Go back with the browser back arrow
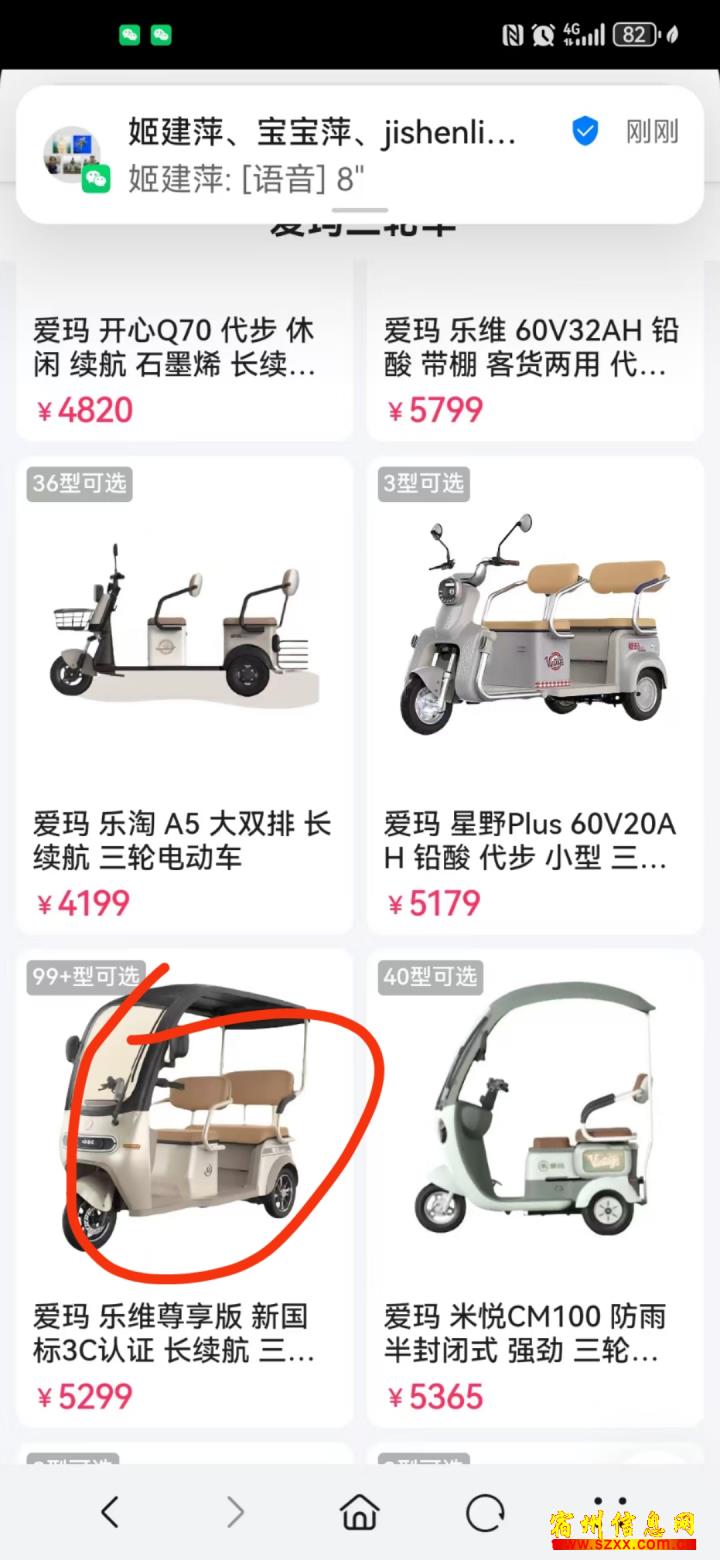Screen dimensions: 720x1560 pyautogui.click(x=110, y=1512)
